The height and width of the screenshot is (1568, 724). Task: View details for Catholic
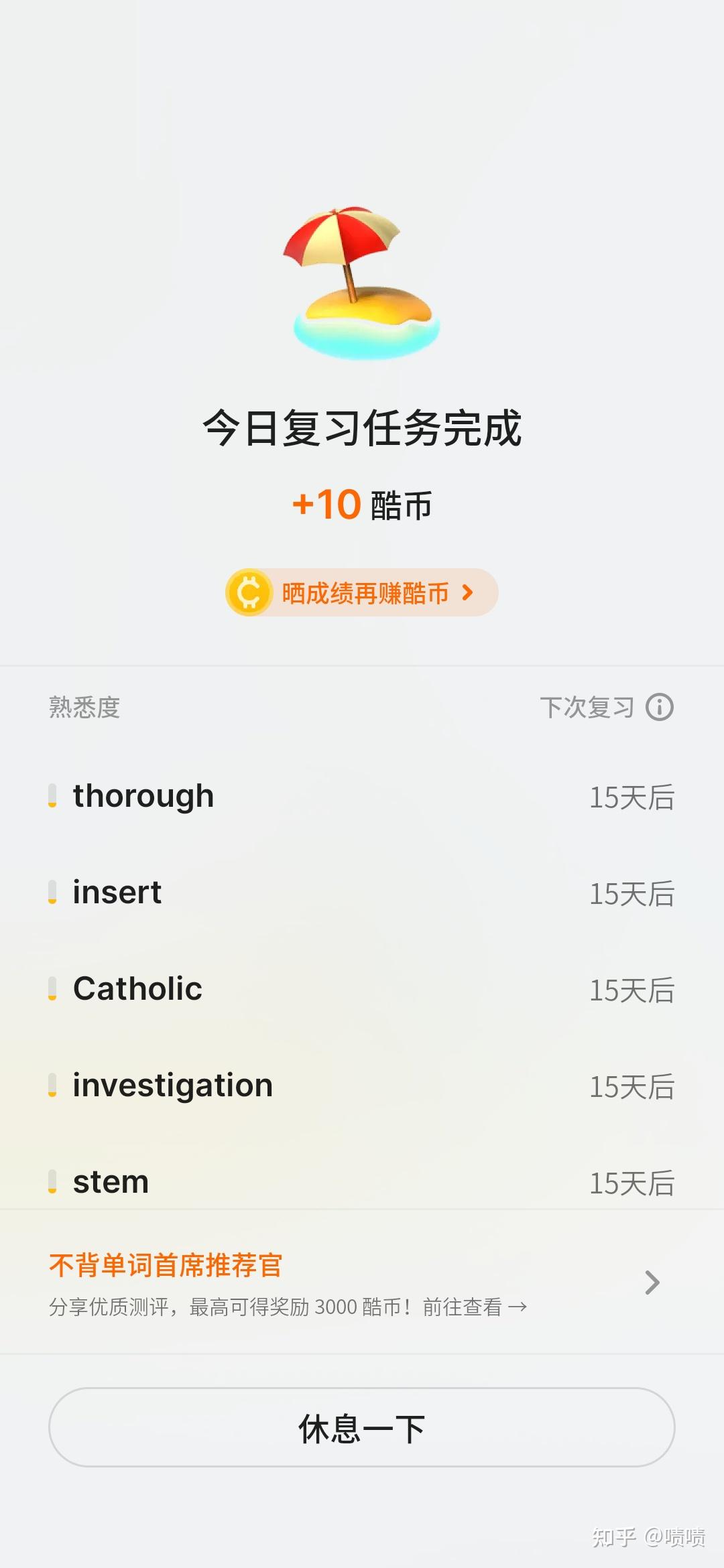point(137,989)
